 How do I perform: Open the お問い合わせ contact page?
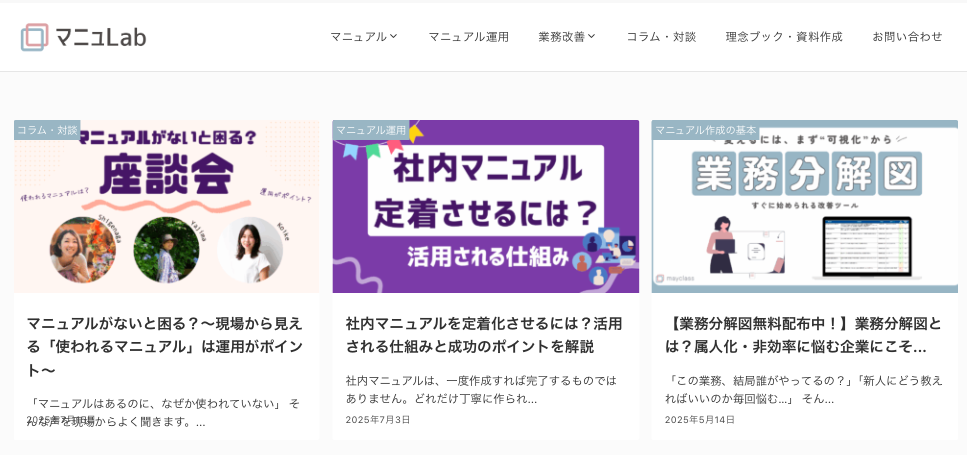click(x=906, y=37)
